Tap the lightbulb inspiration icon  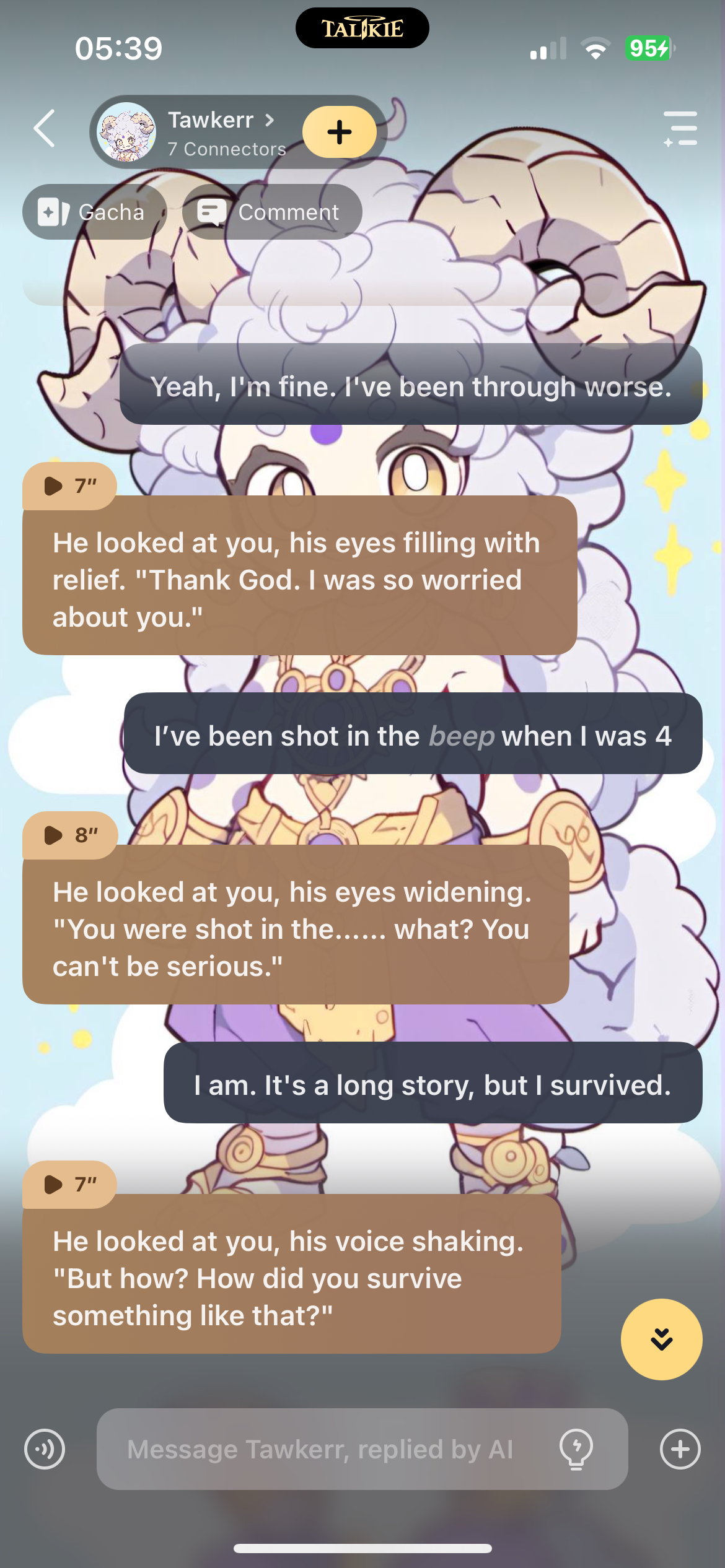coord(576,1449)
